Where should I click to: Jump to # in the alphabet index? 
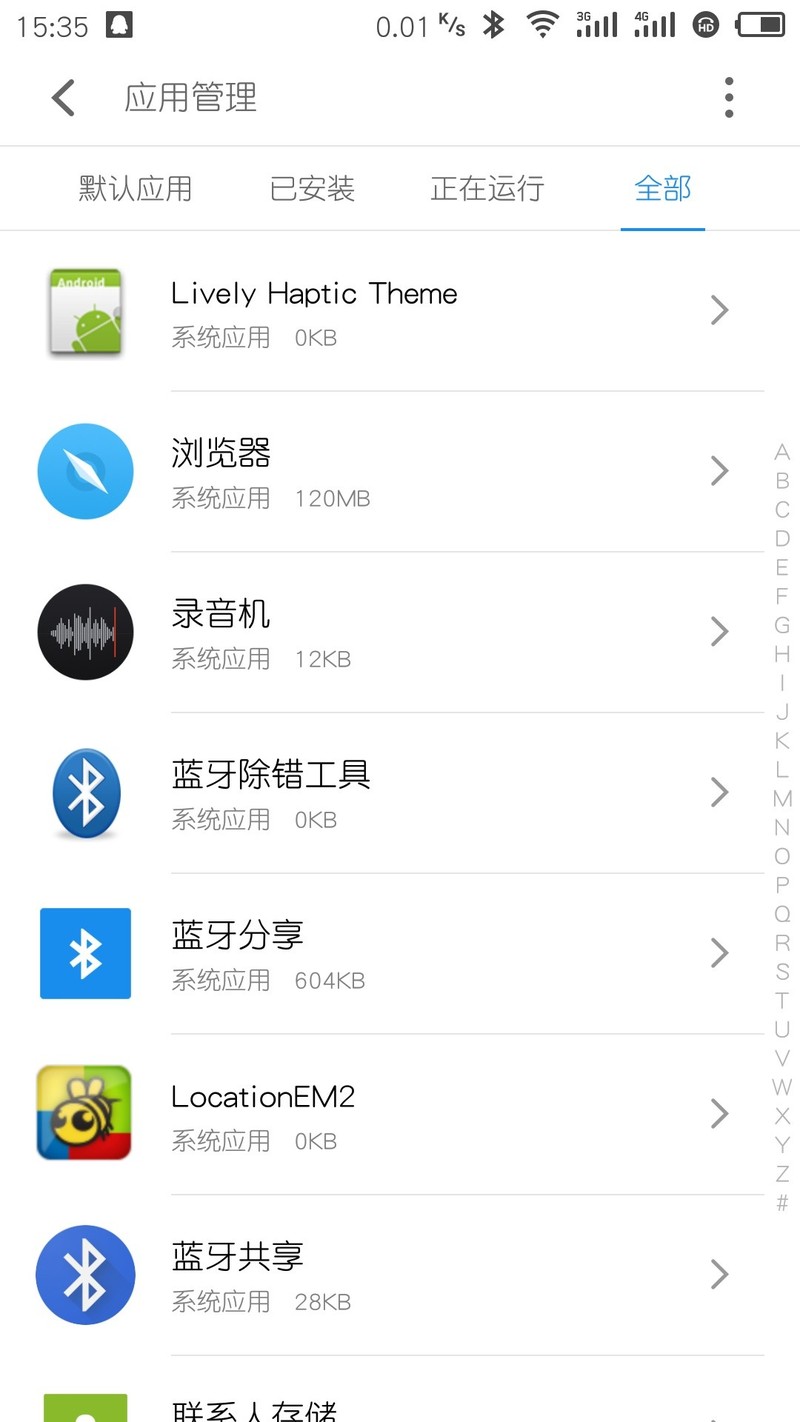782,1204
